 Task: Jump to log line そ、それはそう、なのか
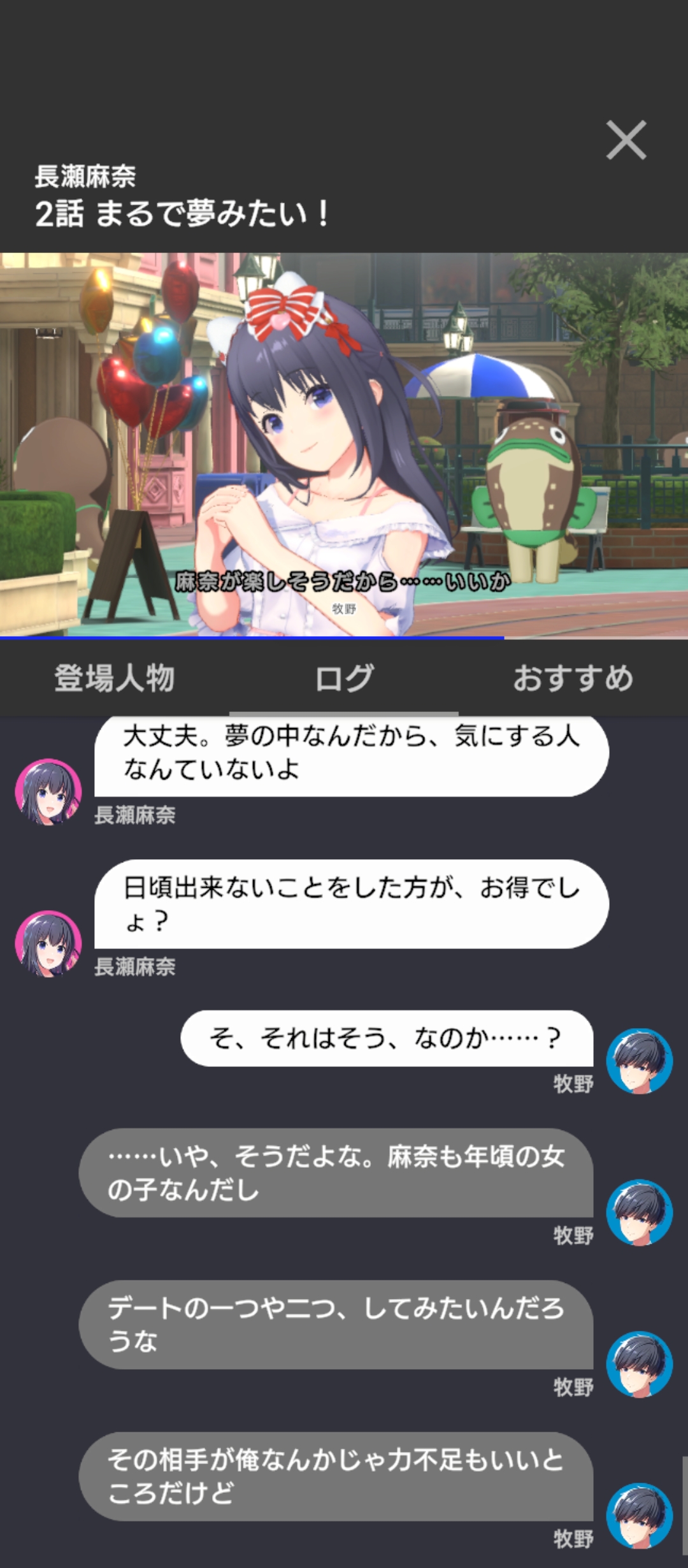(386, 1038)
